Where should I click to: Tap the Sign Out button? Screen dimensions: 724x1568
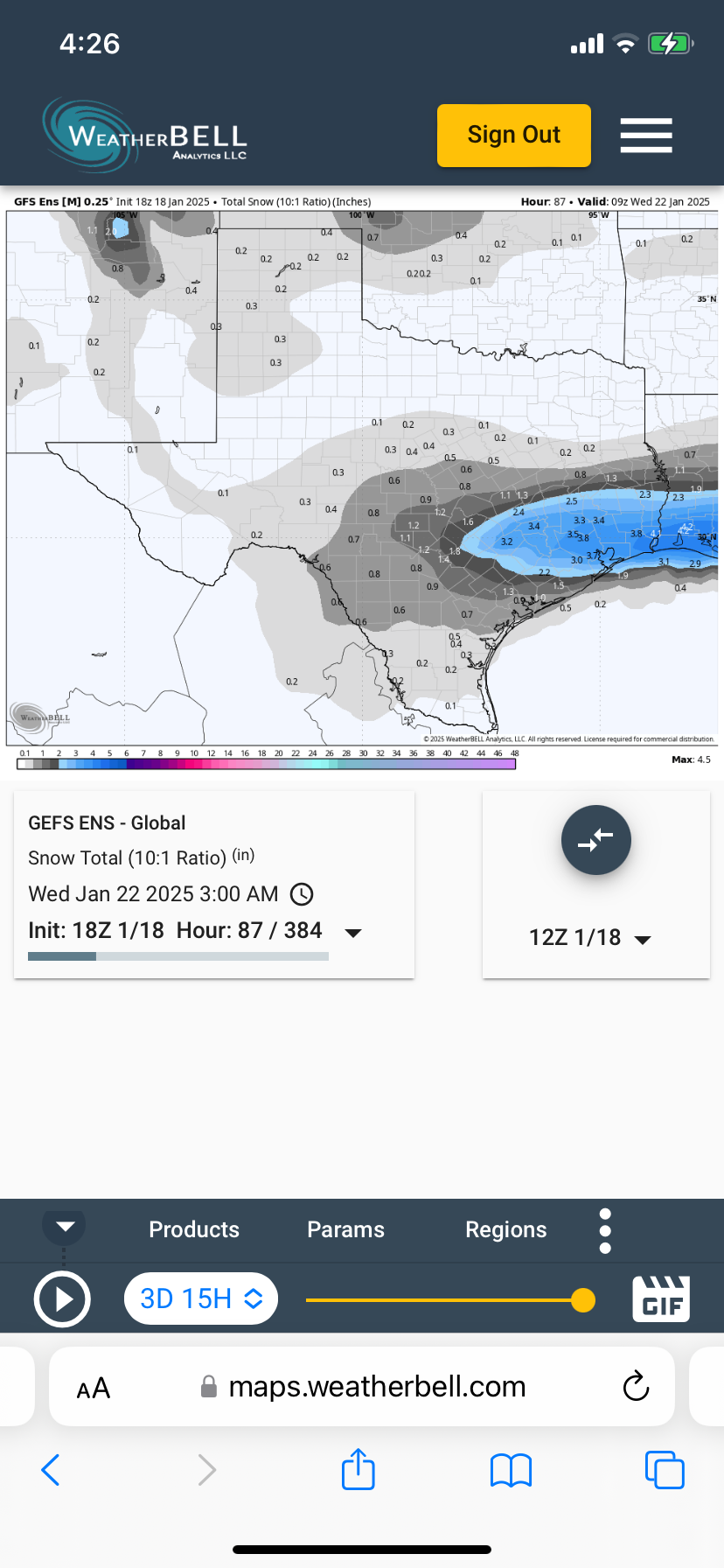pyautogui.click(x=513, y=135)
